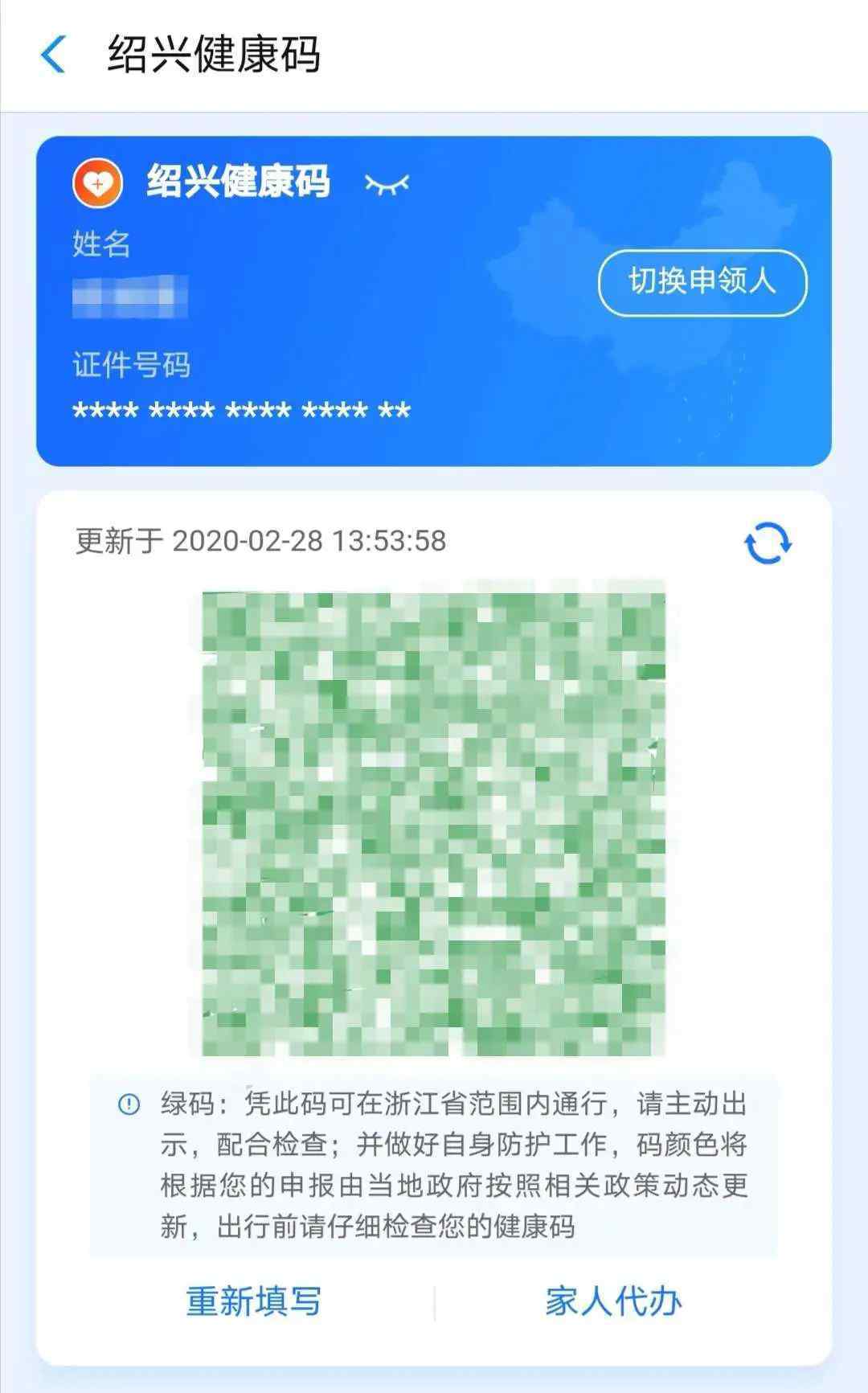Image resolution: width=868 pixels, height=1393 pixels.
Task: Refresh the health code
Action: point(767,543)
